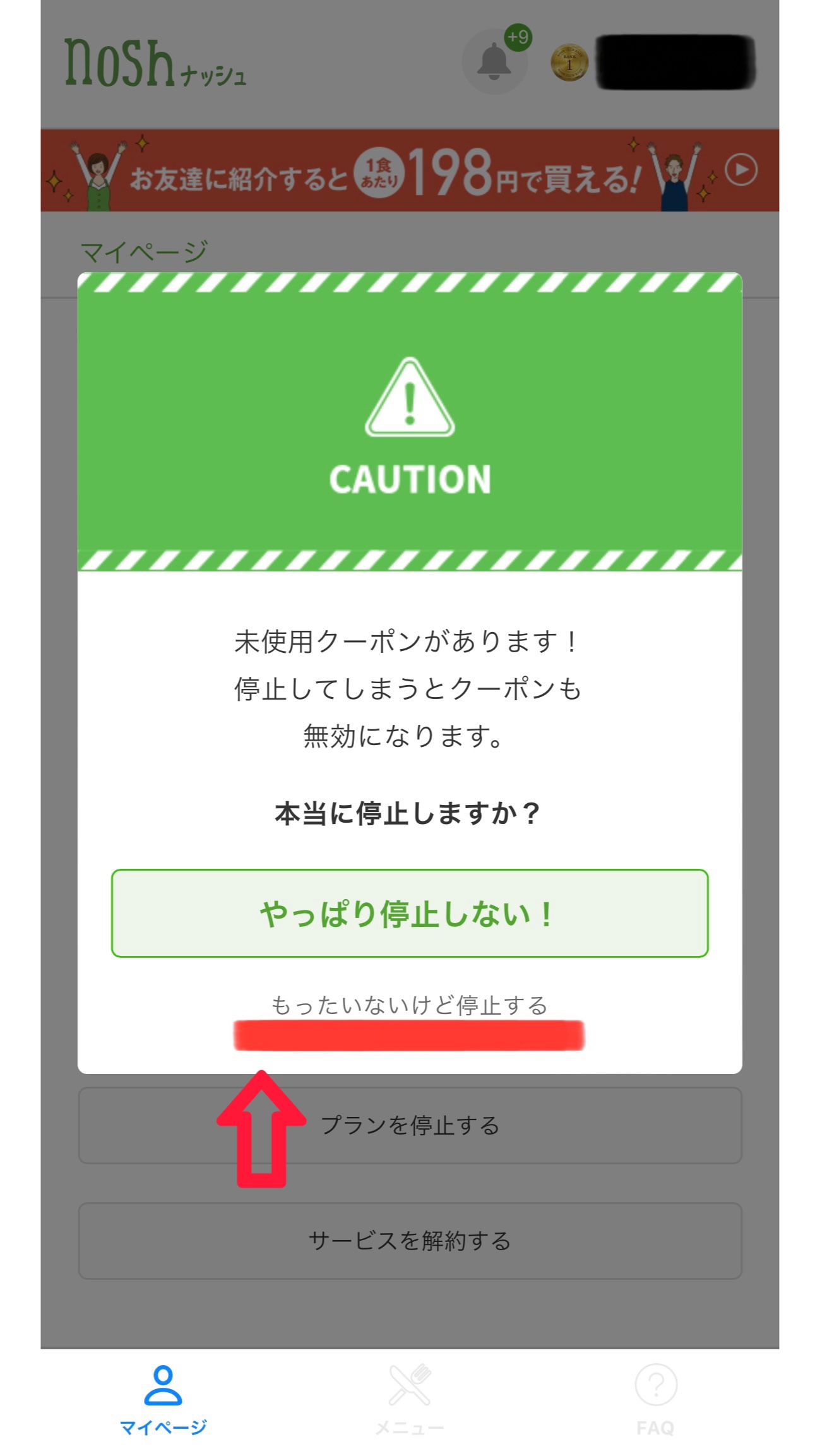Viewport: 820px width, 1456px height.
Task: Tap サービスを解約する button
Action: 410,1241
